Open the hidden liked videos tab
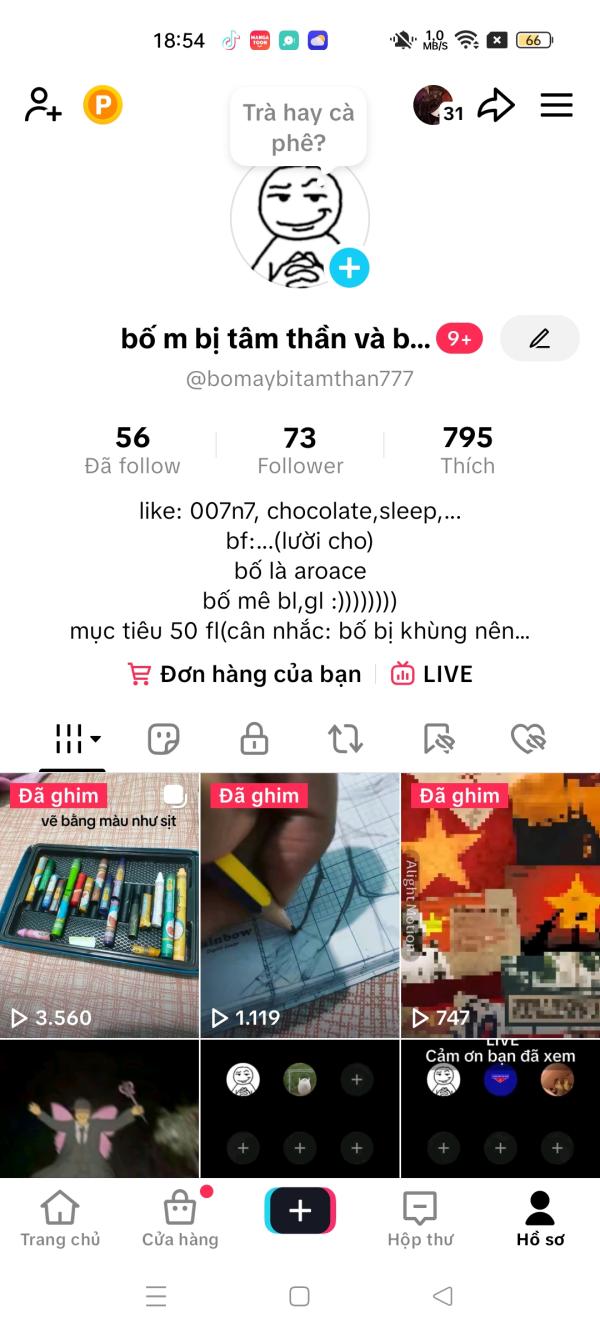 [527, 739]
